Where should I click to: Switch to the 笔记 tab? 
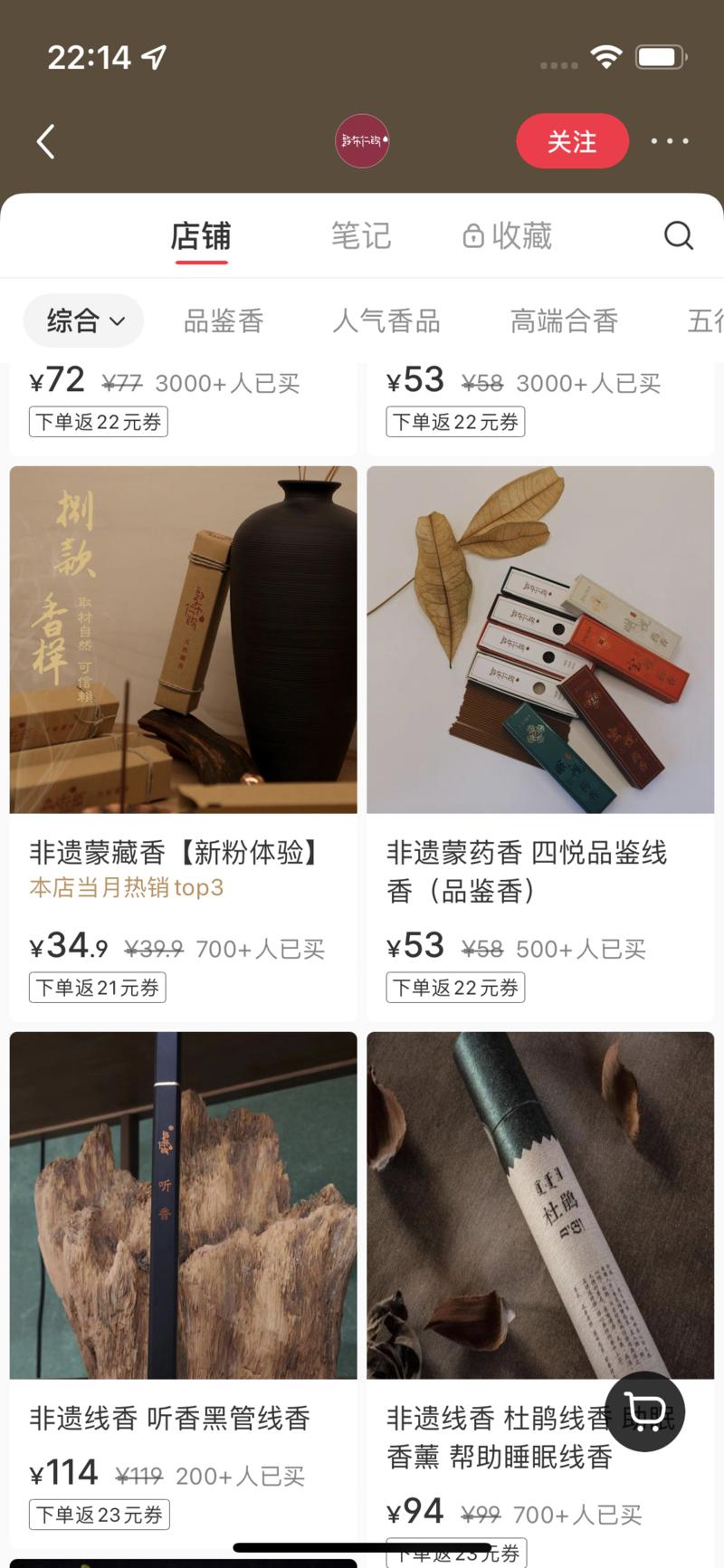pyautogui.click(x=360, y=235)
